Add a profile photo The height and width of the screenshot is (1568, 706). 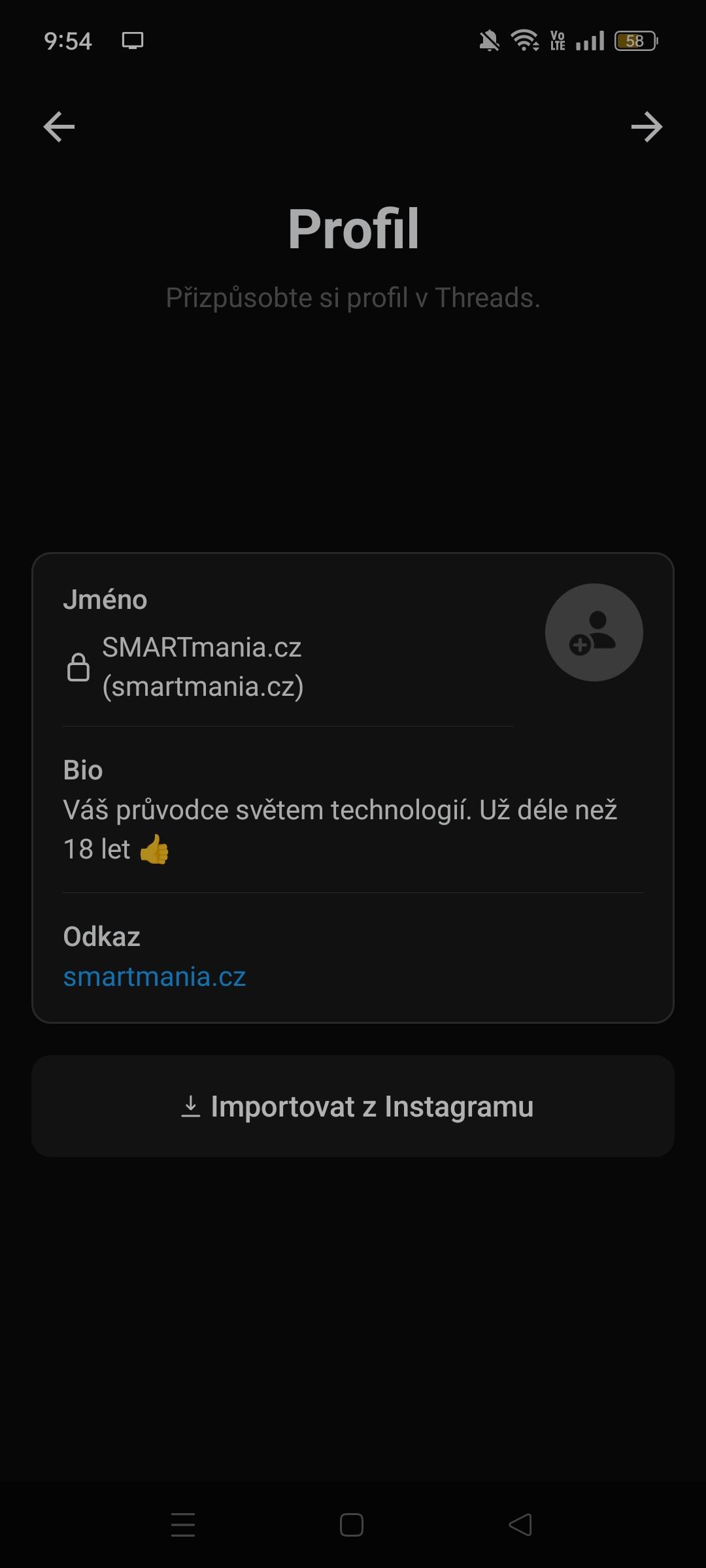[x=594, y=632]
